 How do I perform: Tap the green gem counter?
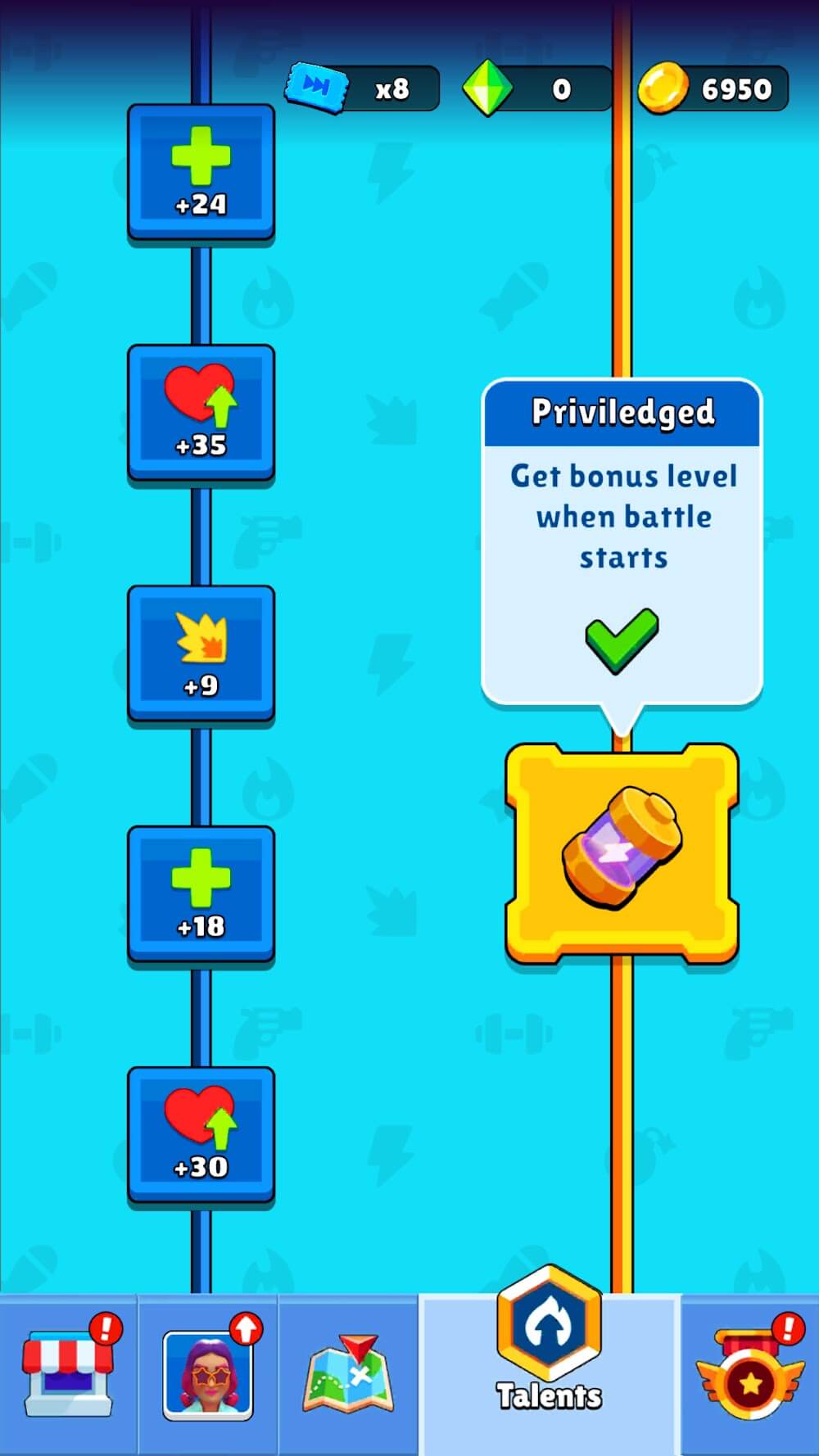(x=536, y=88)
